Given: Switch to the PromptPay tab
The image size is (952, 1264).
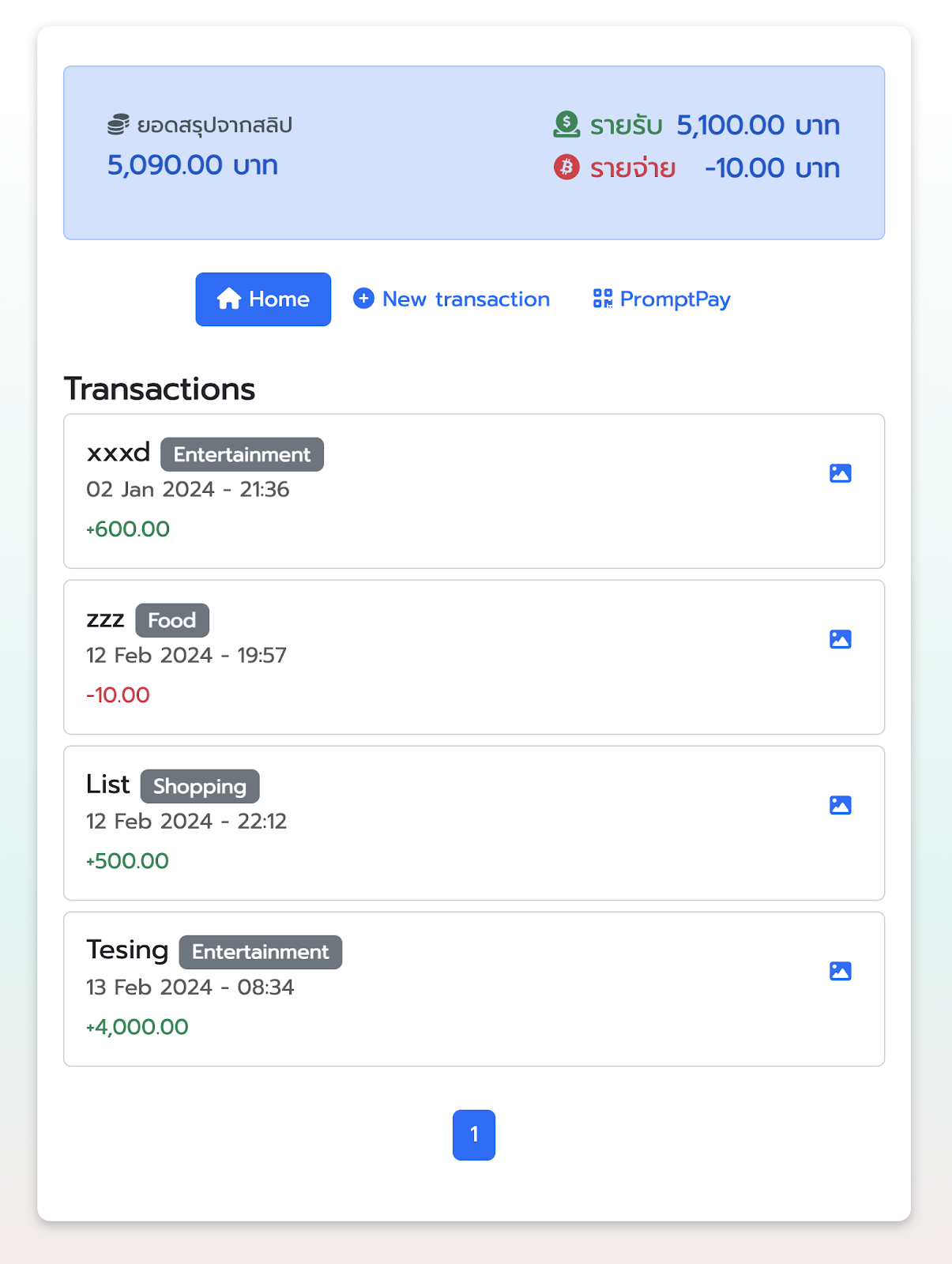Looking at the screenshot, I should coord(662,299).
